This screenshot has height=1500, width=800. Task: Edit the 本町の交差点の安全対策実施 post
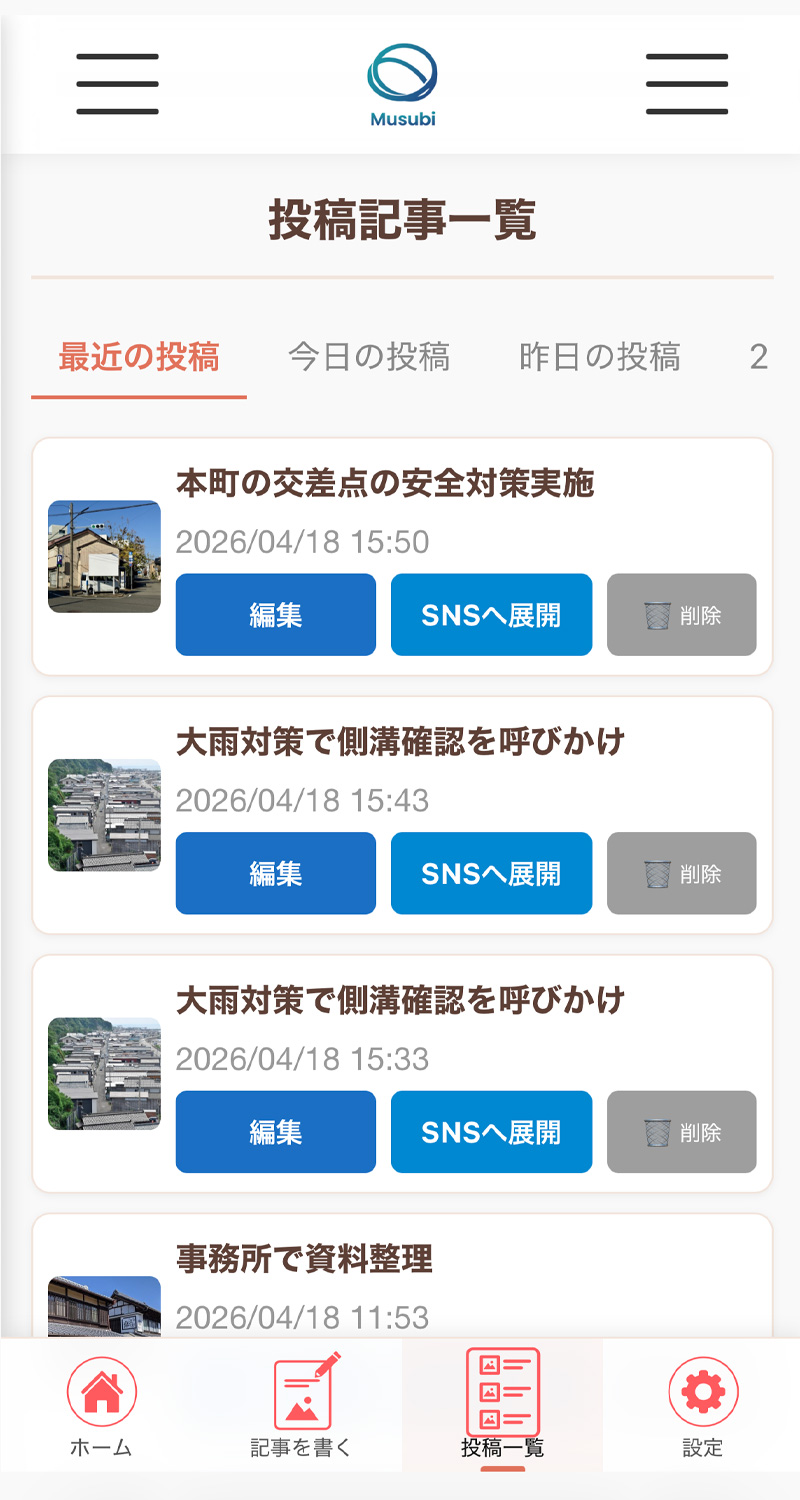[x=275, y=615]
